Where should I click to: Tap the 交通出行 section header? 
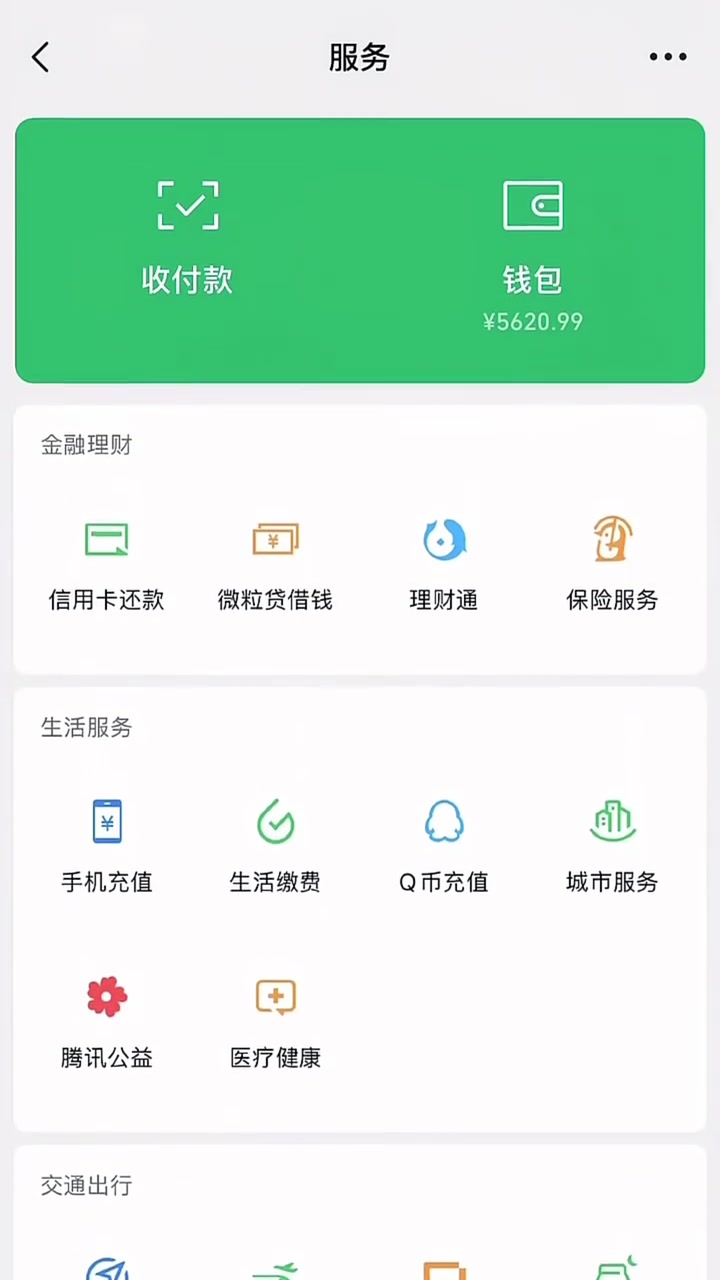[x=86, y=1187]
